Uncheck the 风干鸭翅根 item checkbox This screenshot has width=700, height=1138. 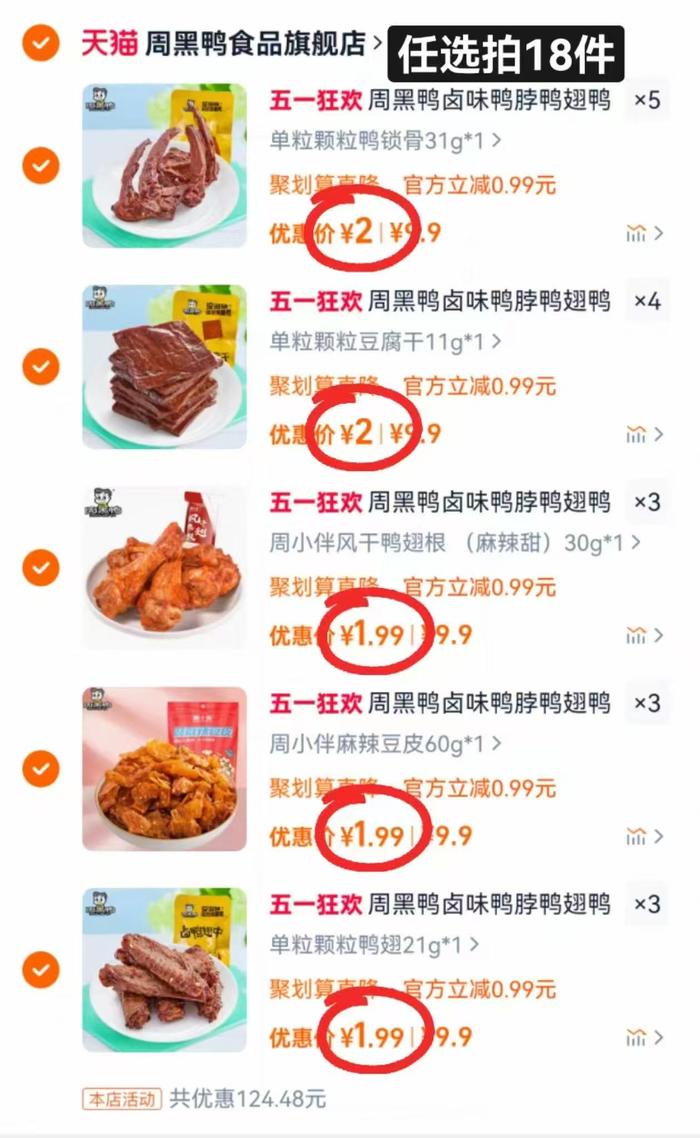40,568
